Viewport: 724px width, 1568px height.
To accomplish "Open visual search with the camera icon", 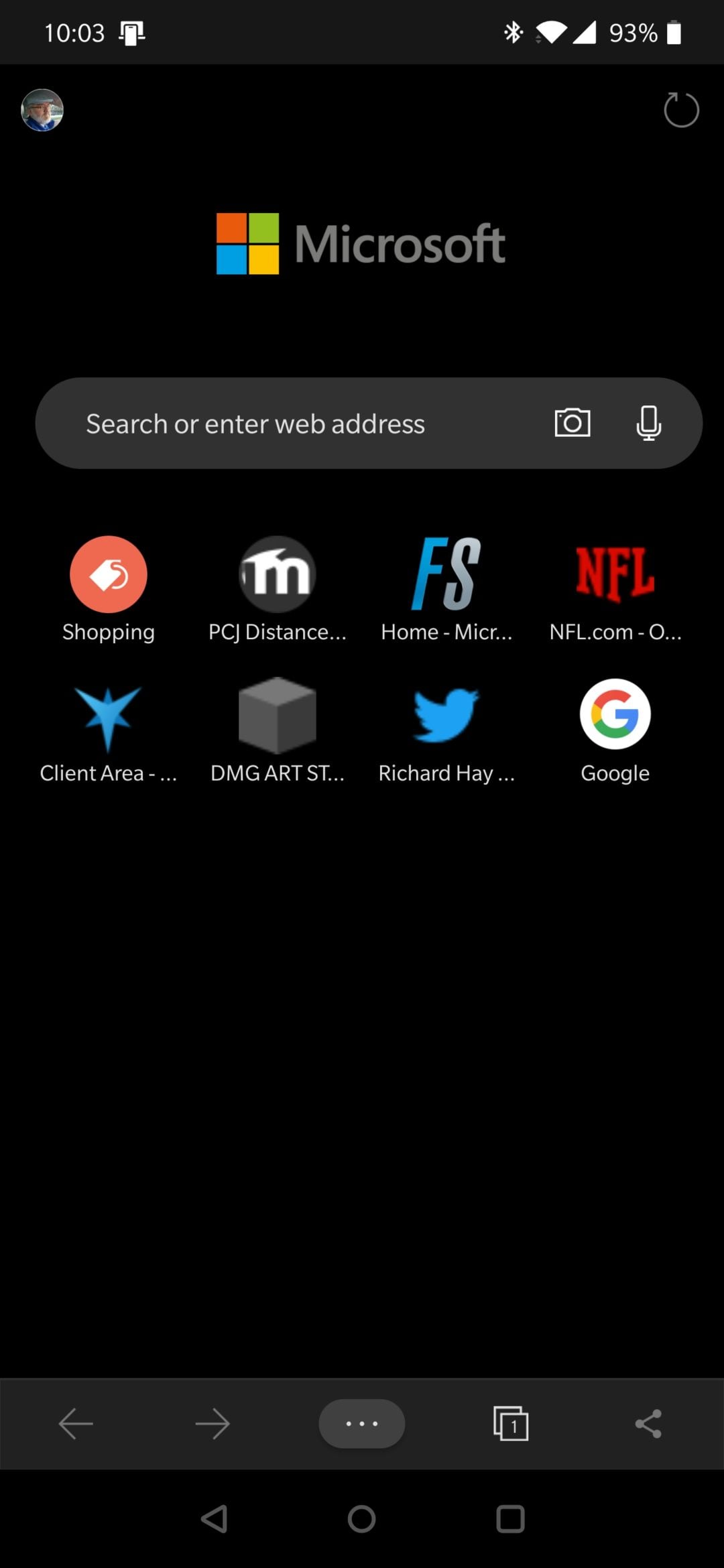I will pyautogui.click(x=572, y=422).
